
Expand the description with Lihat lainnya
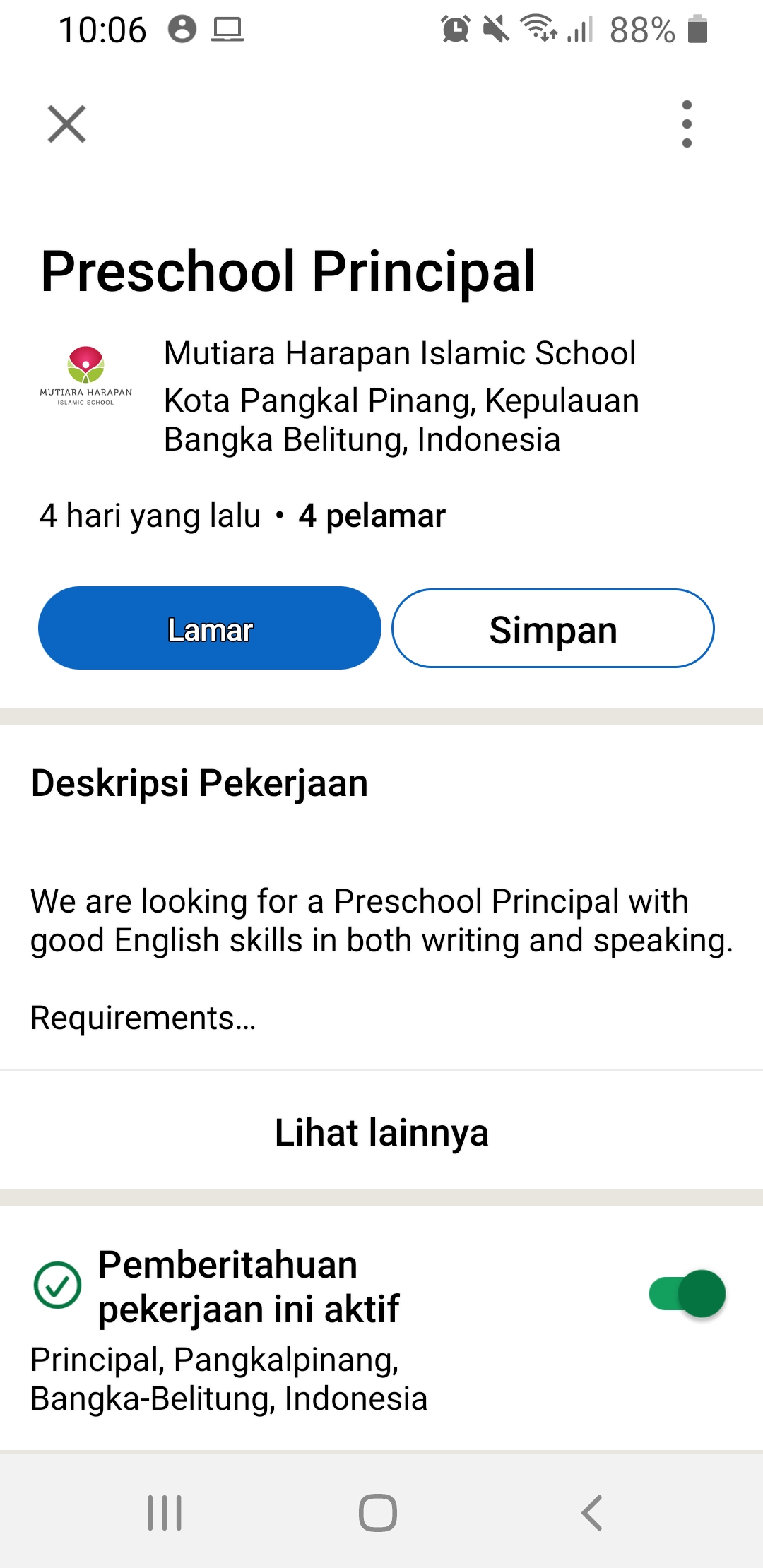(x=381, y=1133)
